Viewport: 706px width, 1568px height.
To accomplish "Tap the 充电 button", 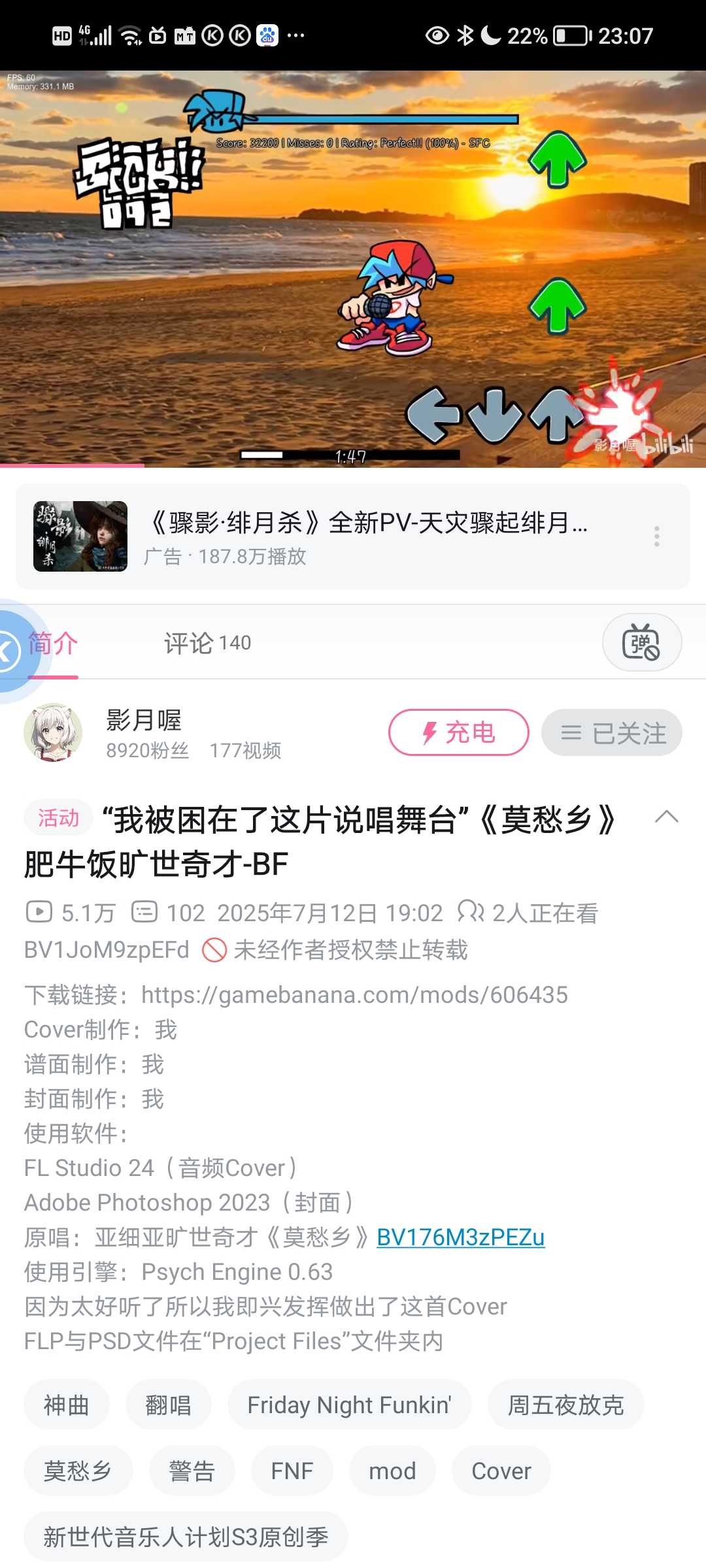I will (458, 732).
